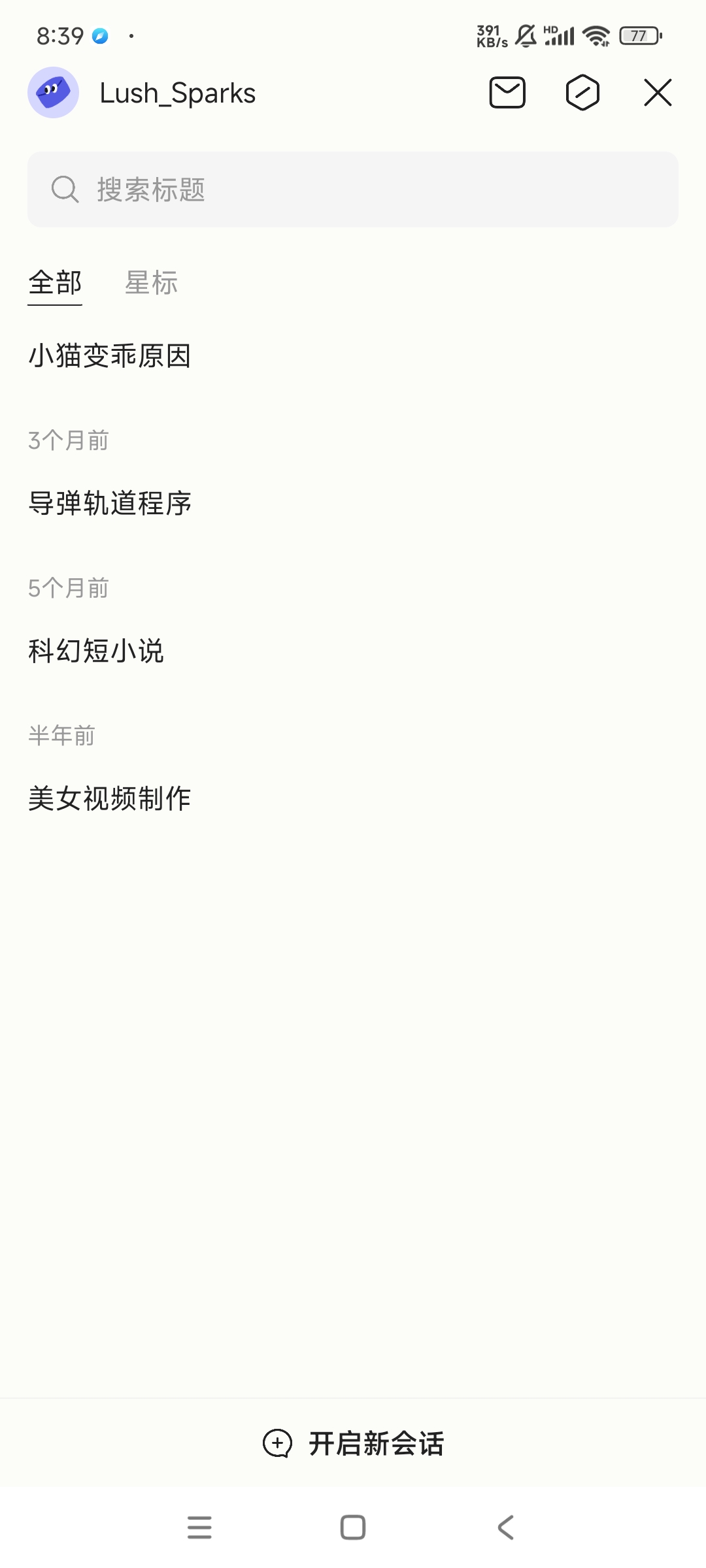Close the conversation history panel
The height and width of the screenshot is (1568, 706).
(x=658, y=92)
